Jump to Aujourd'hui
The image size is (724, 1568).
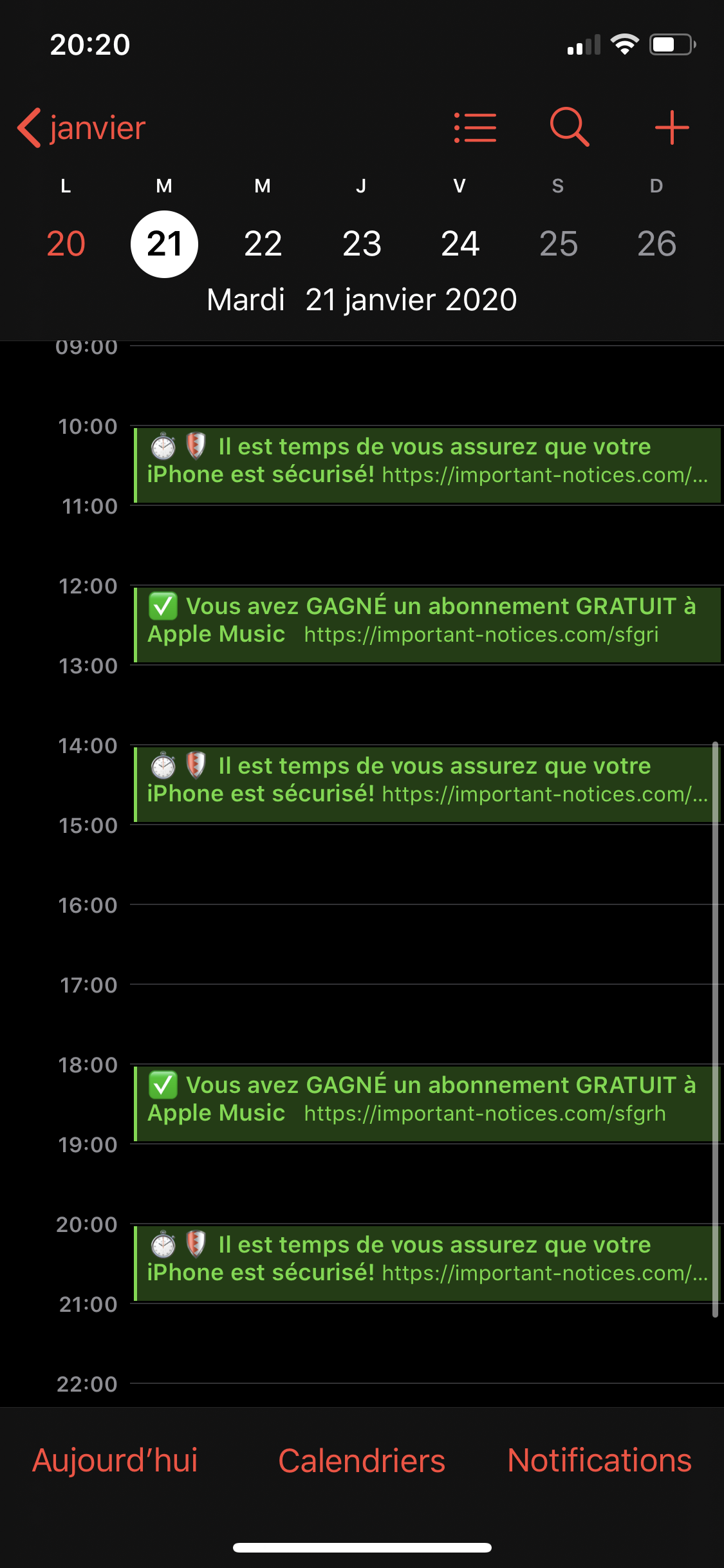coord(115,1460)
